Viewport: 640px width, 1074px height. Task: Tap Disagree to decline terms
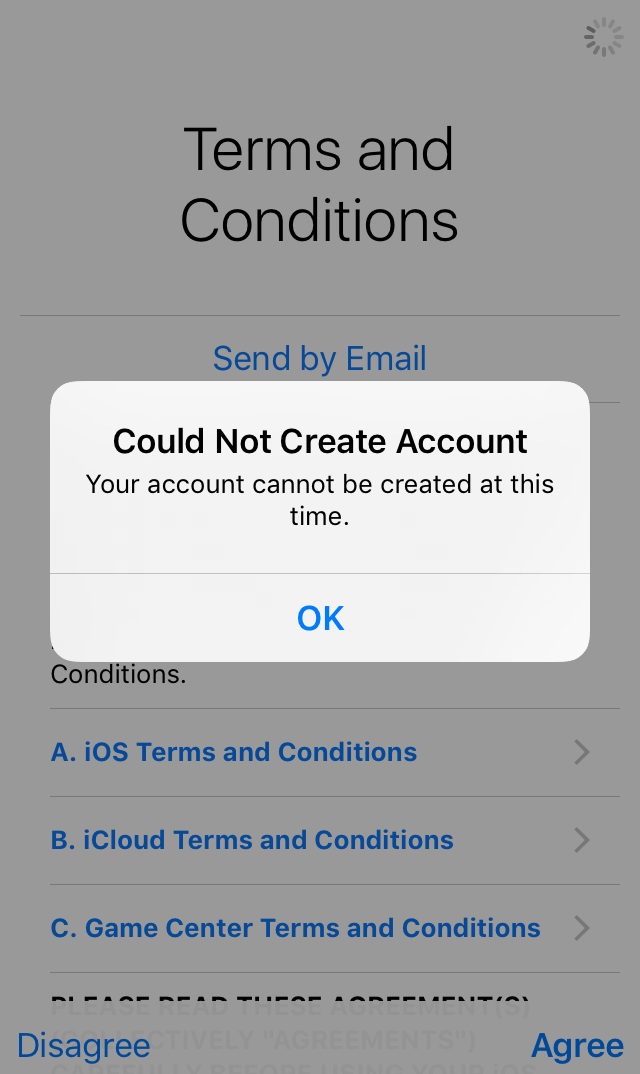84,1046
